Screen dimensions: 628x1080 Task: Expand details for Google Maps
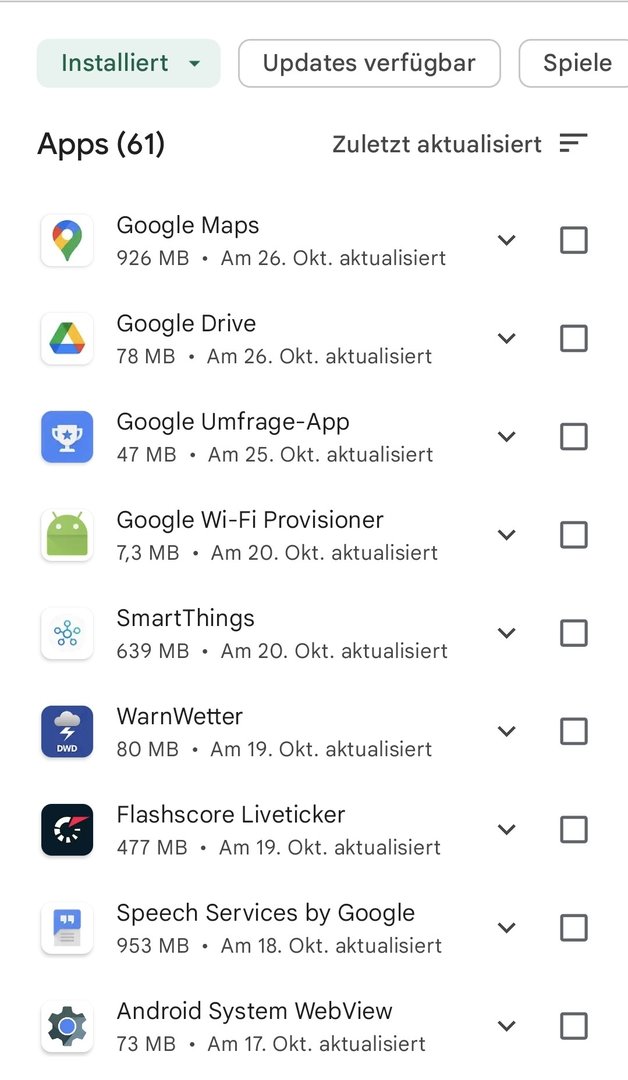tap(507, 241)
